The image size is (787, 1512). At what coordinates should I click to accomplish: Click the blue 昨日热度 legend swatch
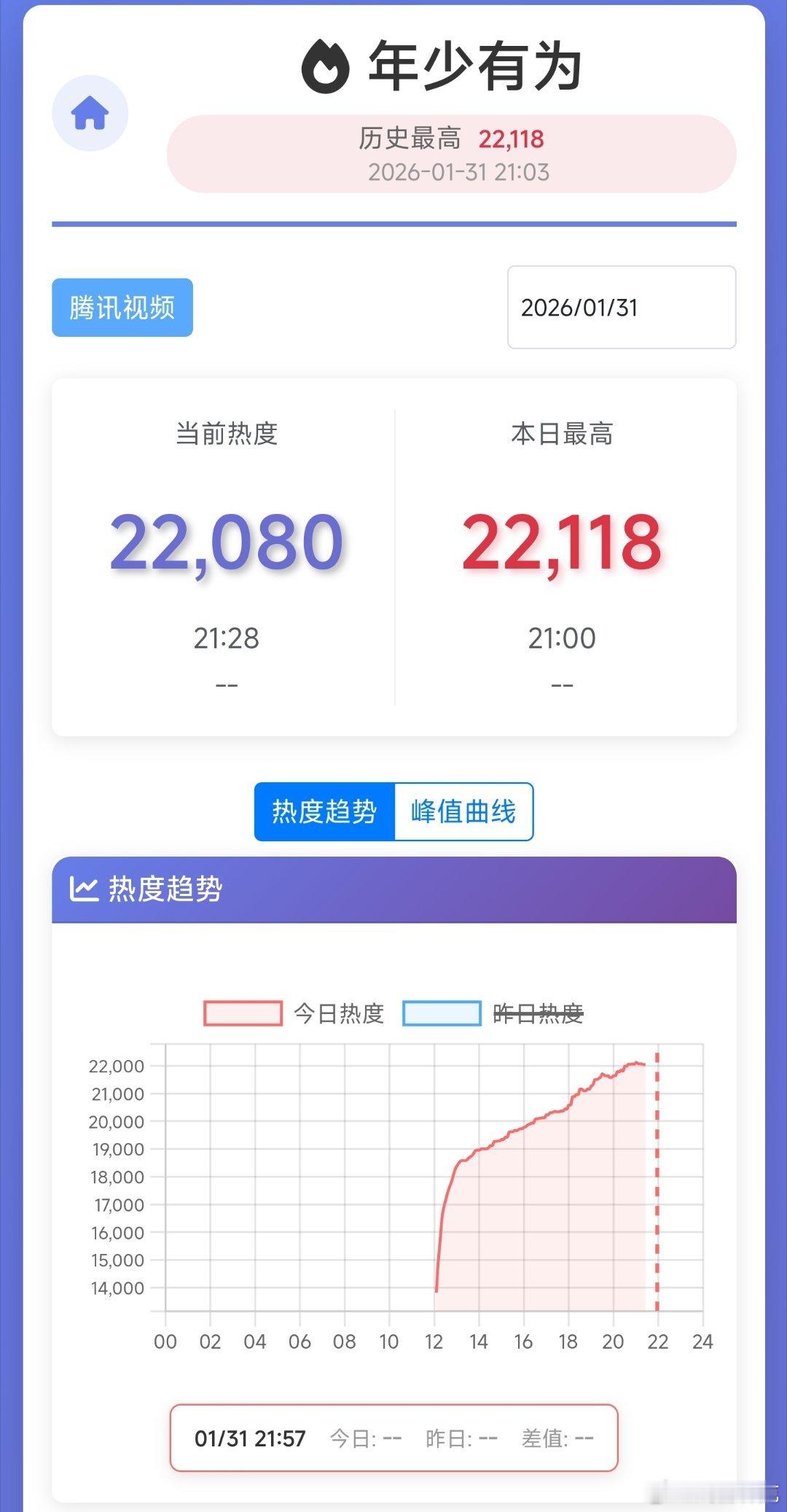click(x=441, y=1013)
